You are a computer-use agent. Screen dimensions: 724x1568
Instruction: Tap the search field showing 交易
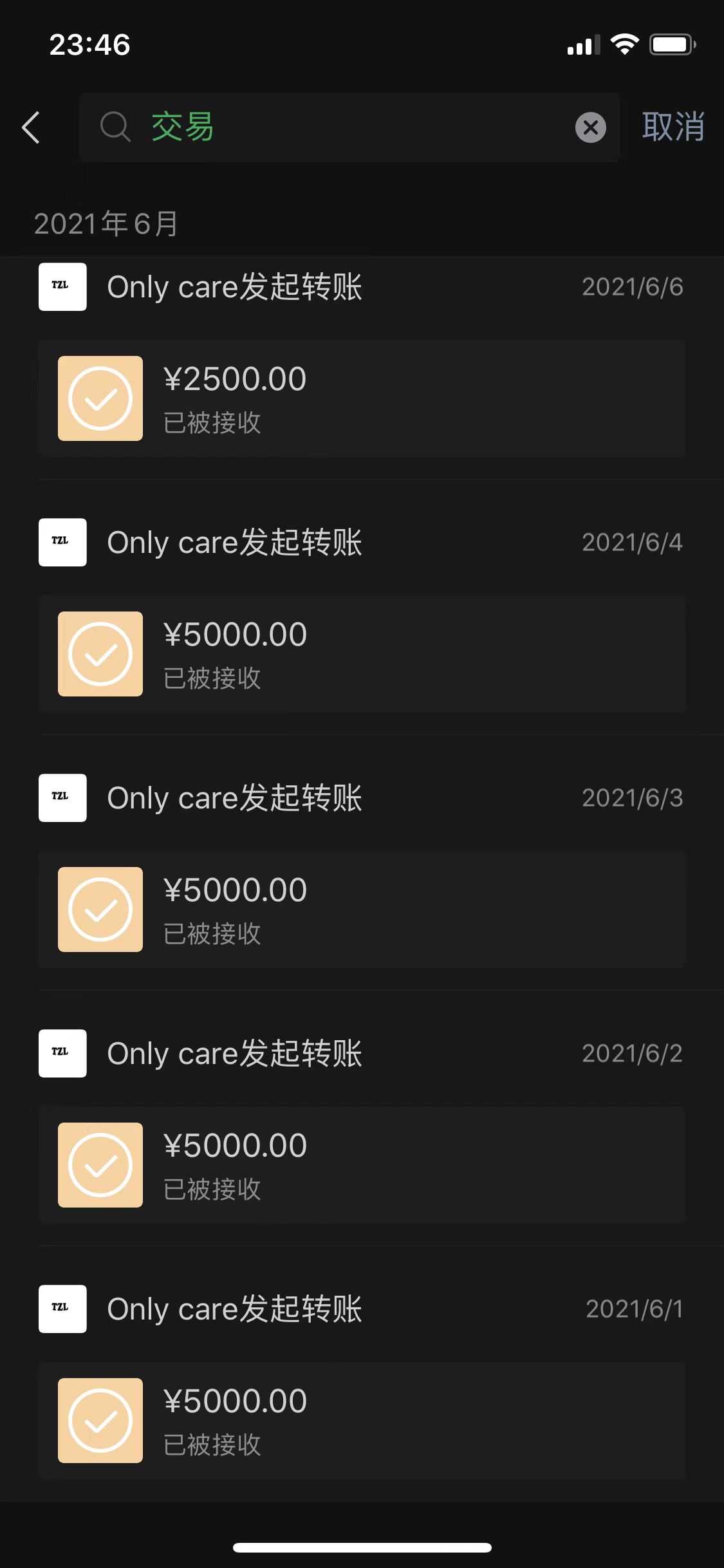[335, 127]
